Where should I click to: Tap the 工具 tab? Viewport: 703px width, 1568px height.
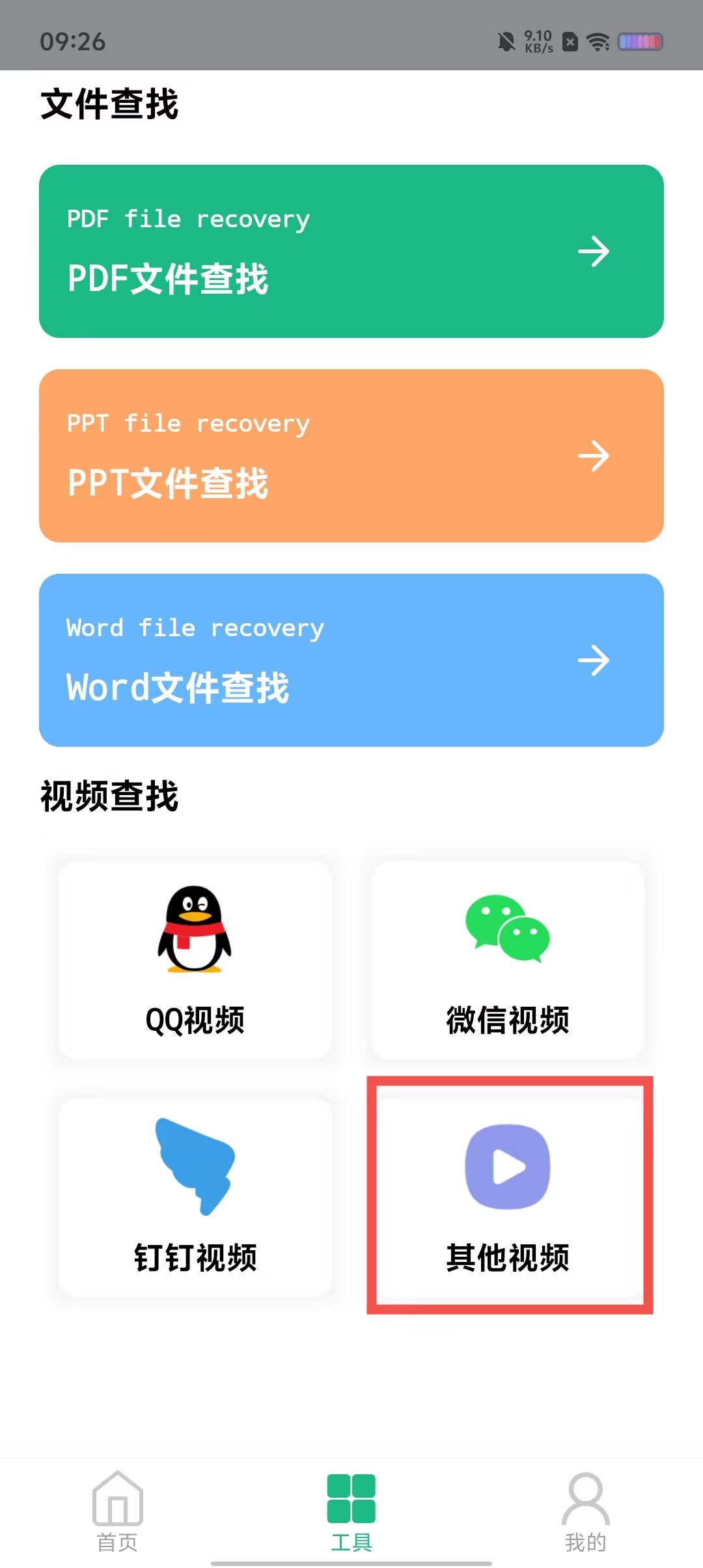pyautogui.click(x=351, y=1512)
